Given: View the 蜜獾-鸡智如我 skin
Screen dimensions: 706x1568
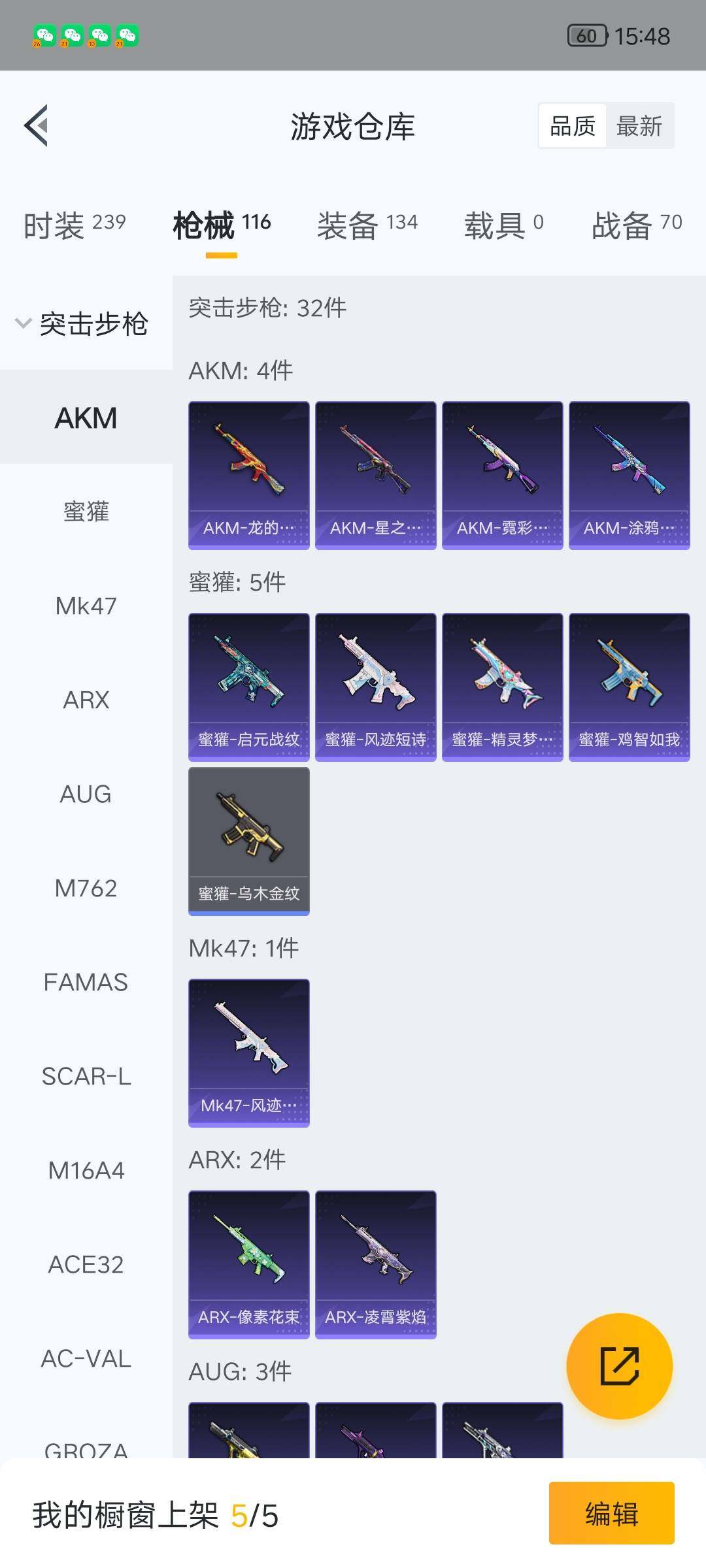Looking at the screenshot, I should pyautogui.click(x=629, y=687).
